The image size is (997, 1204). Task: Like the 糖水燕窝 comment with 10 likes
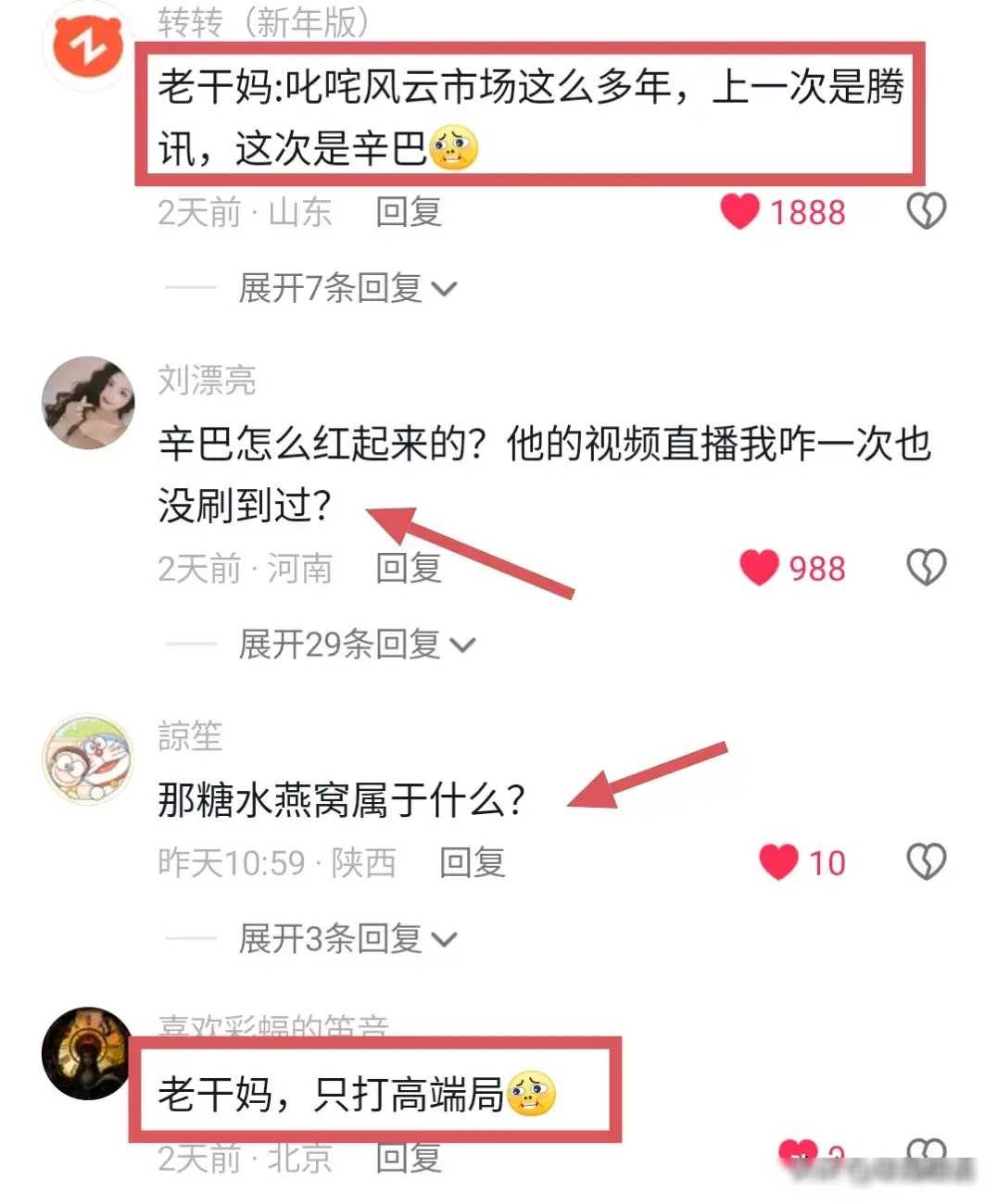click(x=778, y=862)
